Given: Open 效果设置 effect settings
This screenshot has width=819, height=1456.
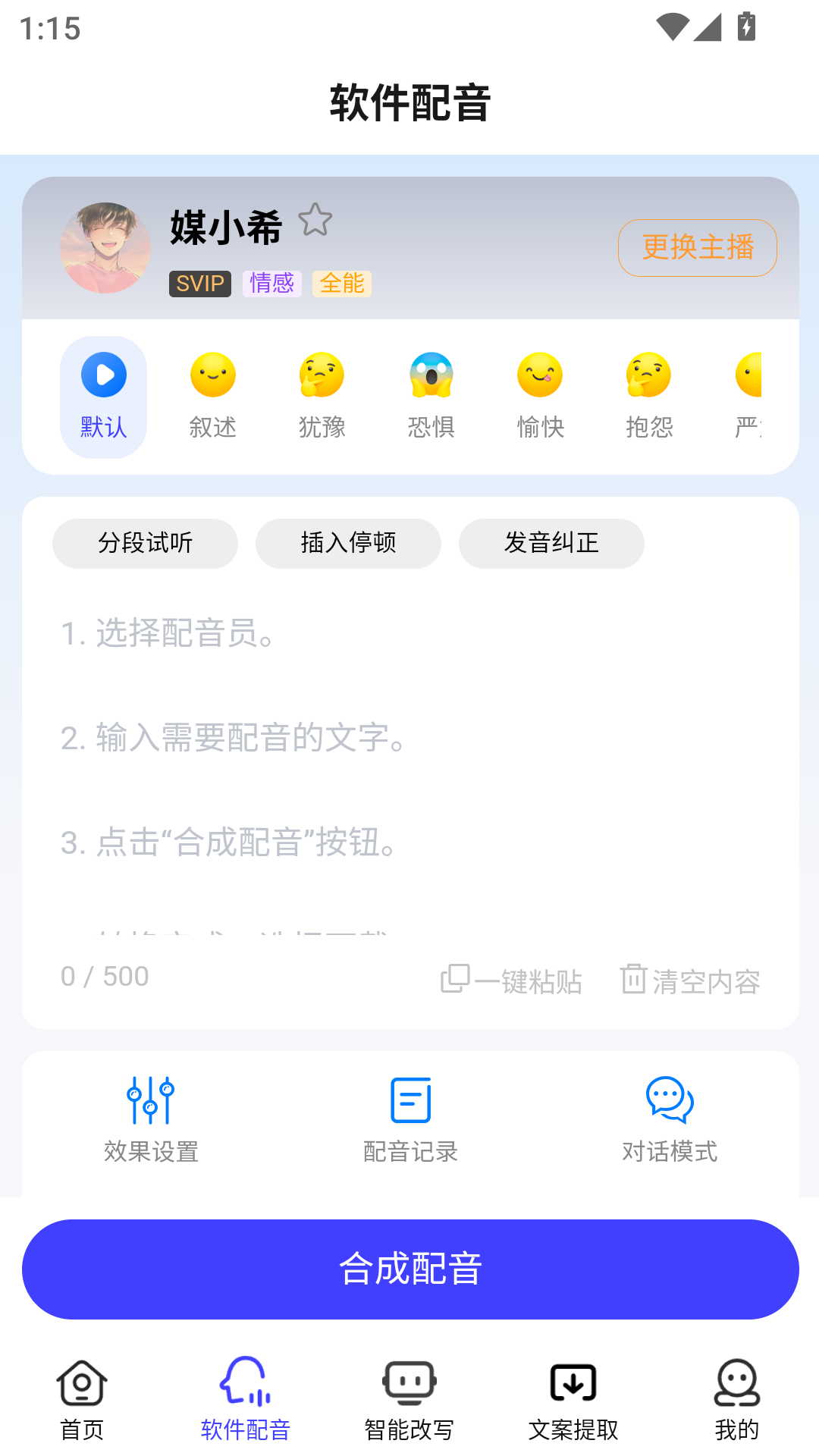Looking at the screenshot, I should [151, 1120].
